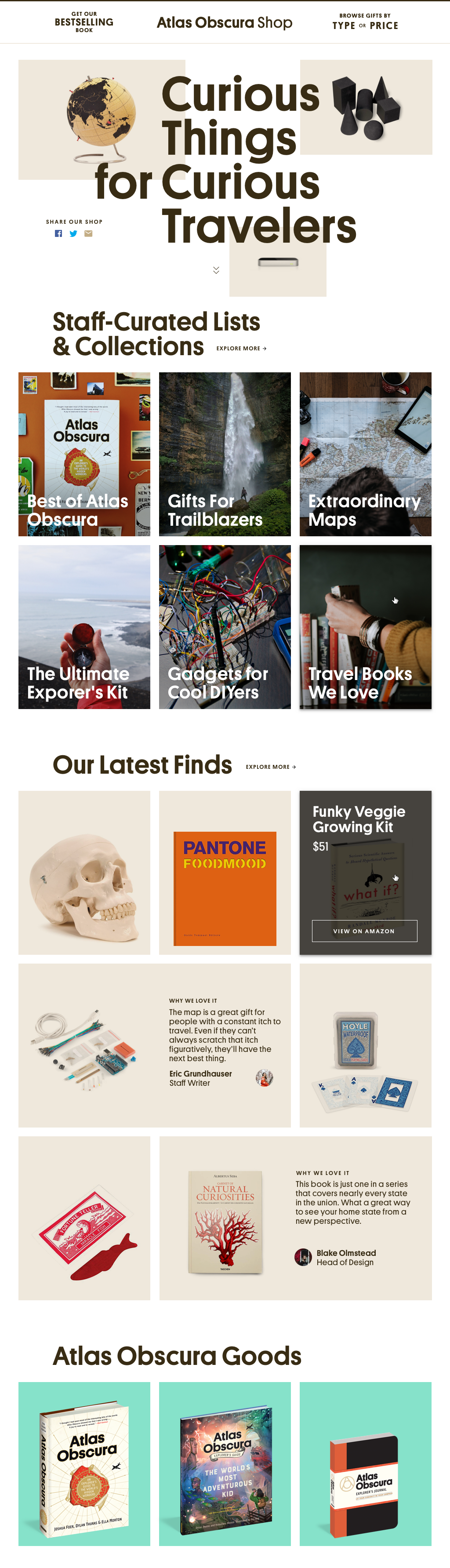Explore more of Our Latest Finds
Image resolution: width=450 pixels, height=1568 pixels.
click(x=271, y=767)
